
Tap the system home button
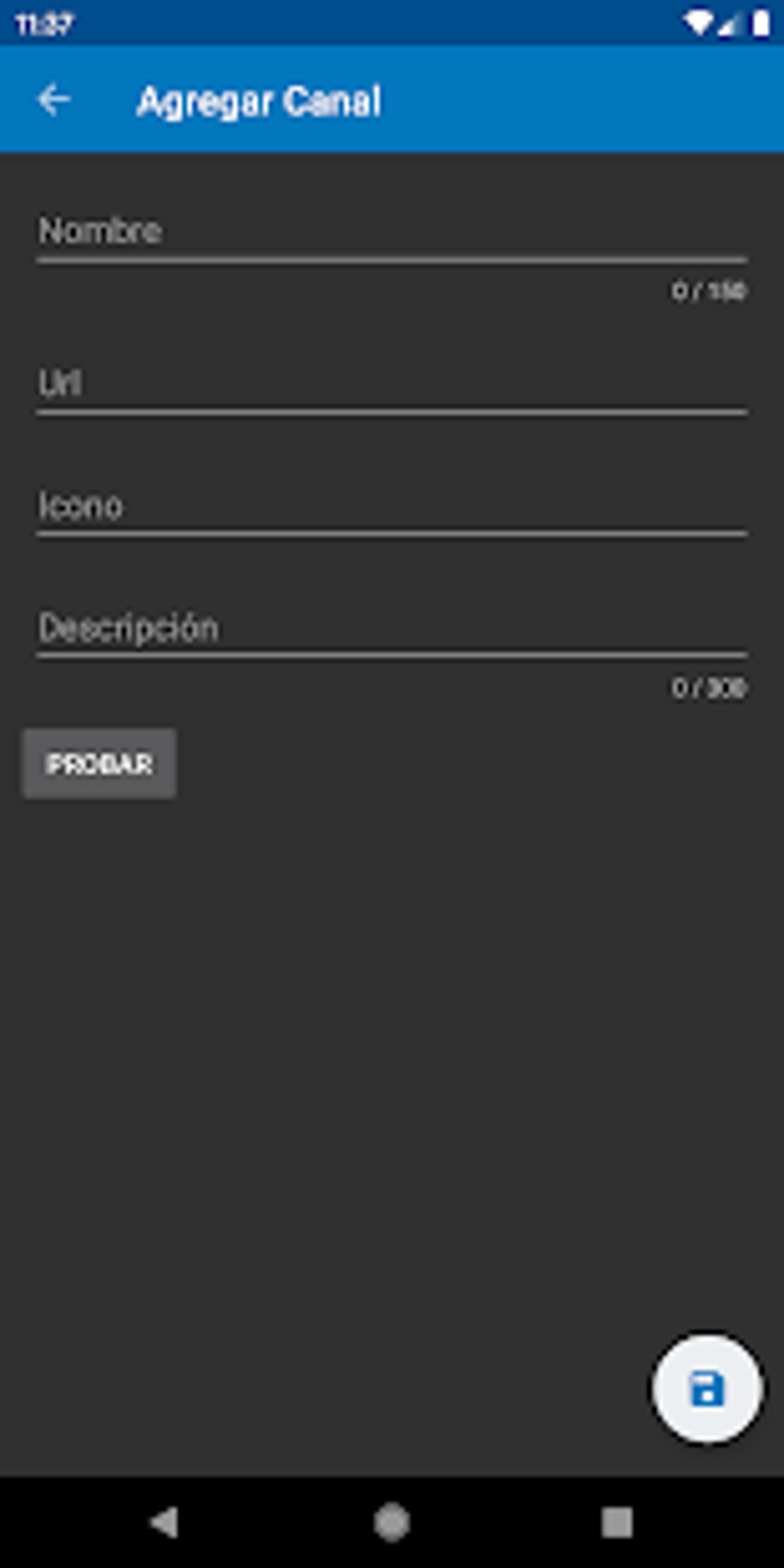(392, 1522)
